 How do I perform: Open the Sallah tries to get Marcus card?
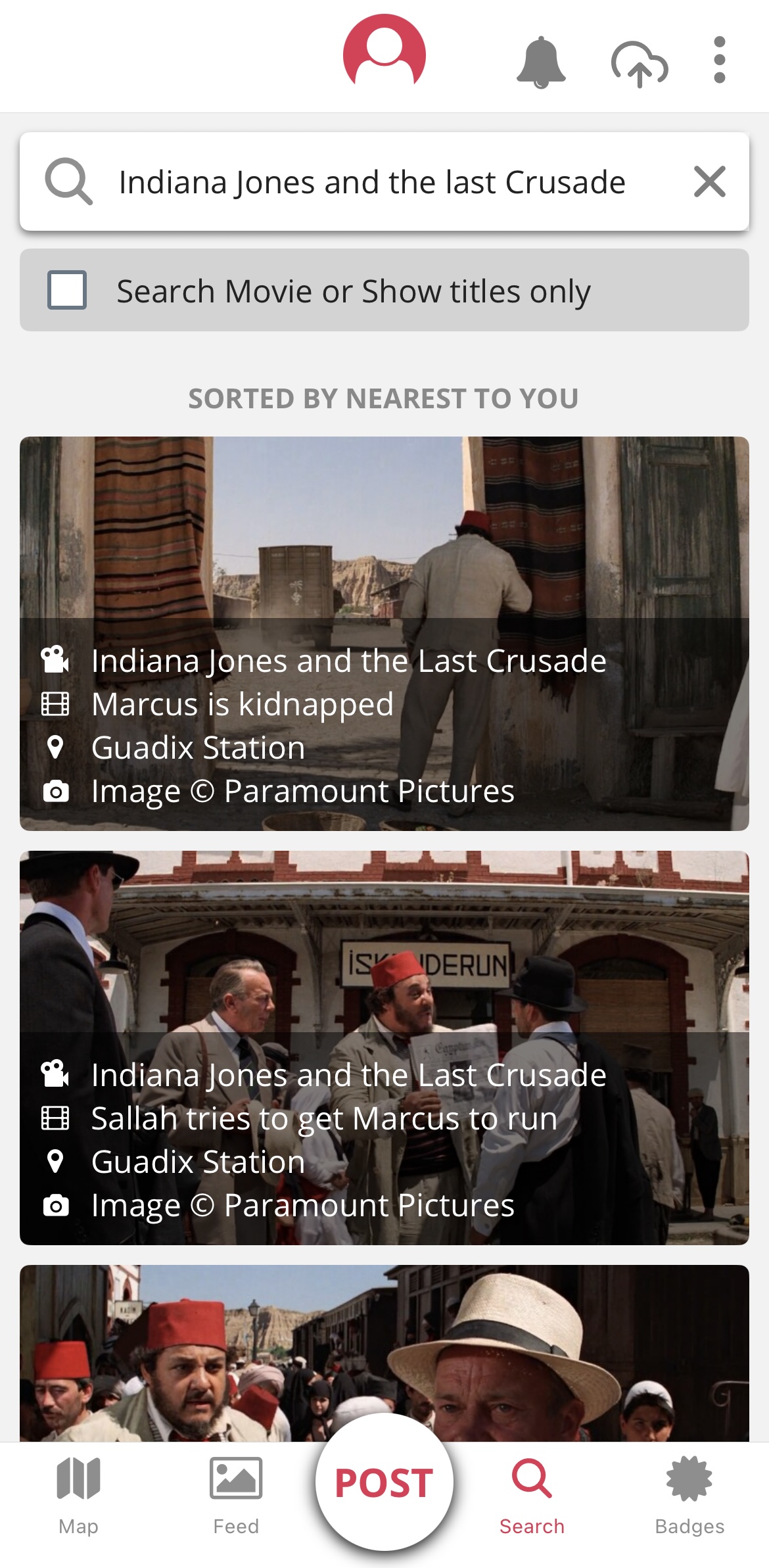(384, 1047)
